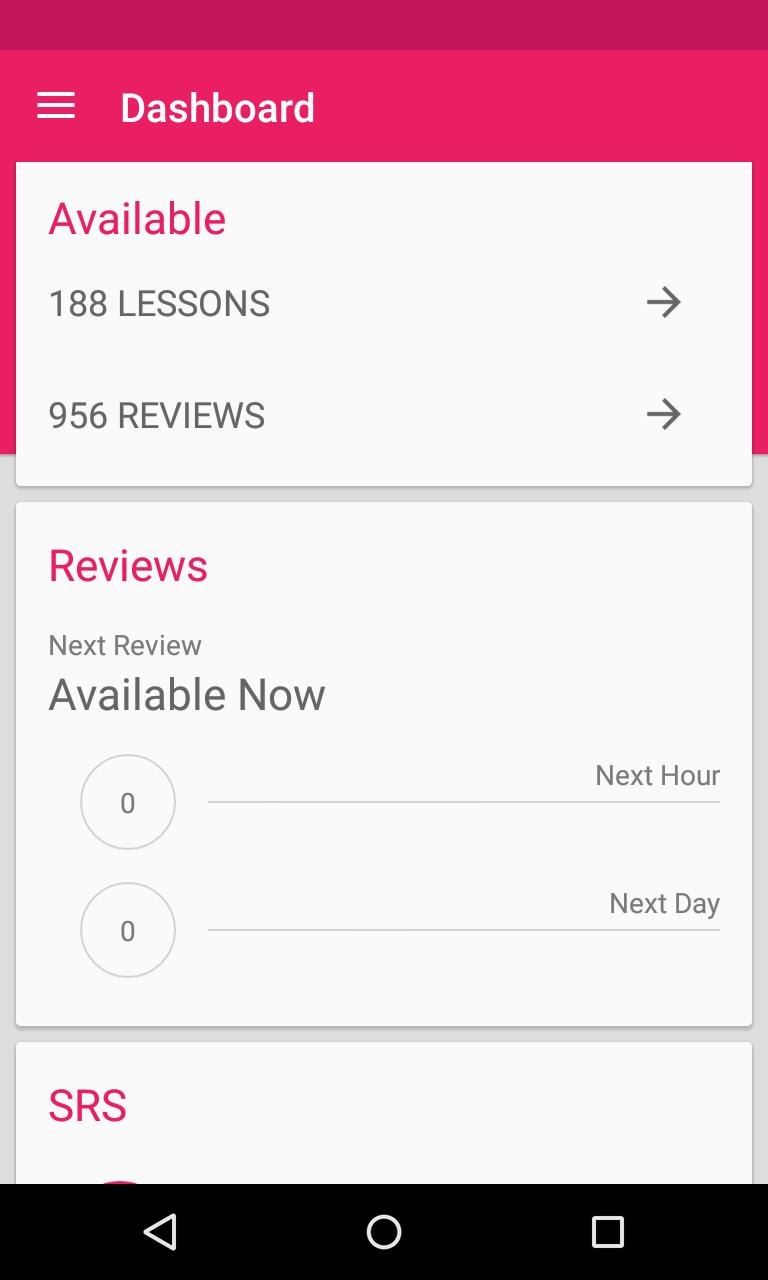
Task: Open the navigation drawer menu
Action: pyautogui.click(x=56, y=107)
